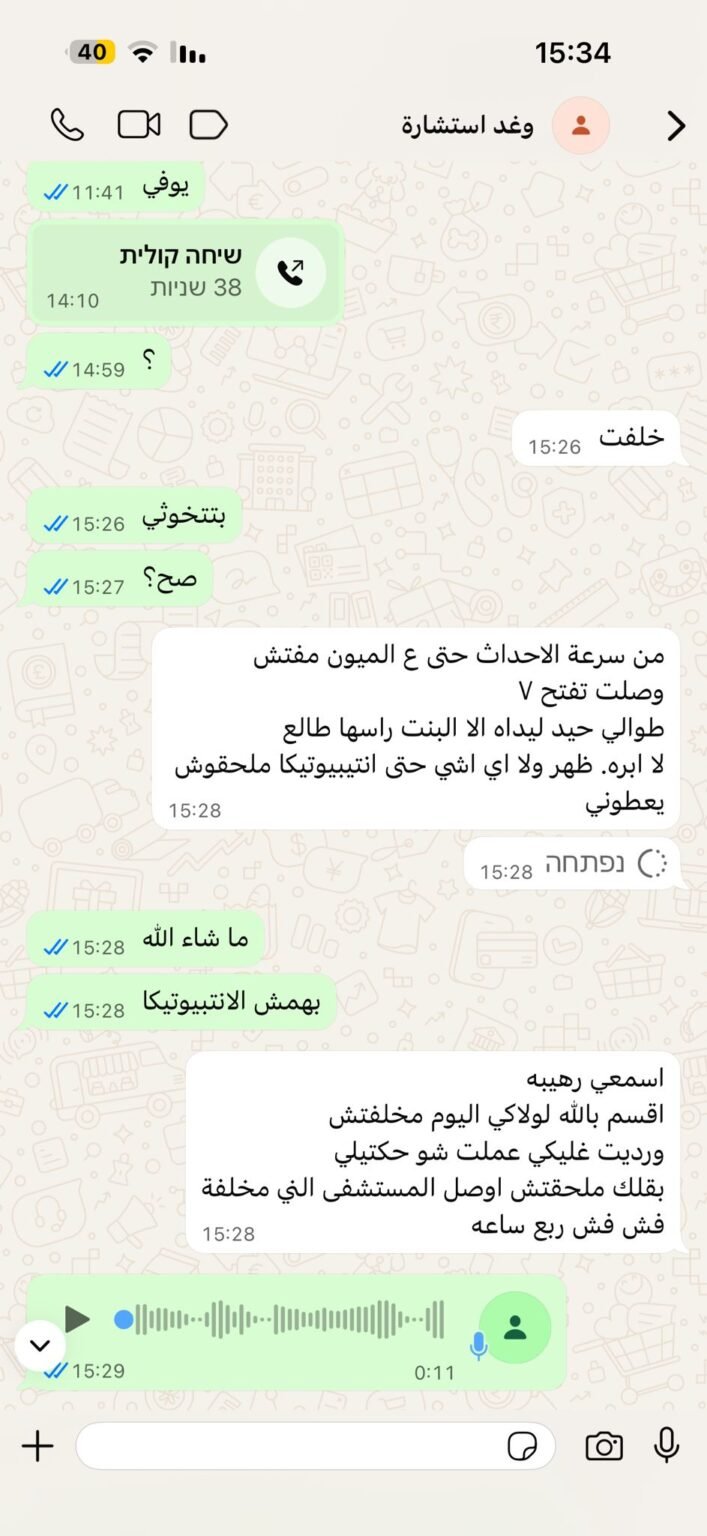
Task: Open the camera to send a photo
Action: click(604, 1446)
